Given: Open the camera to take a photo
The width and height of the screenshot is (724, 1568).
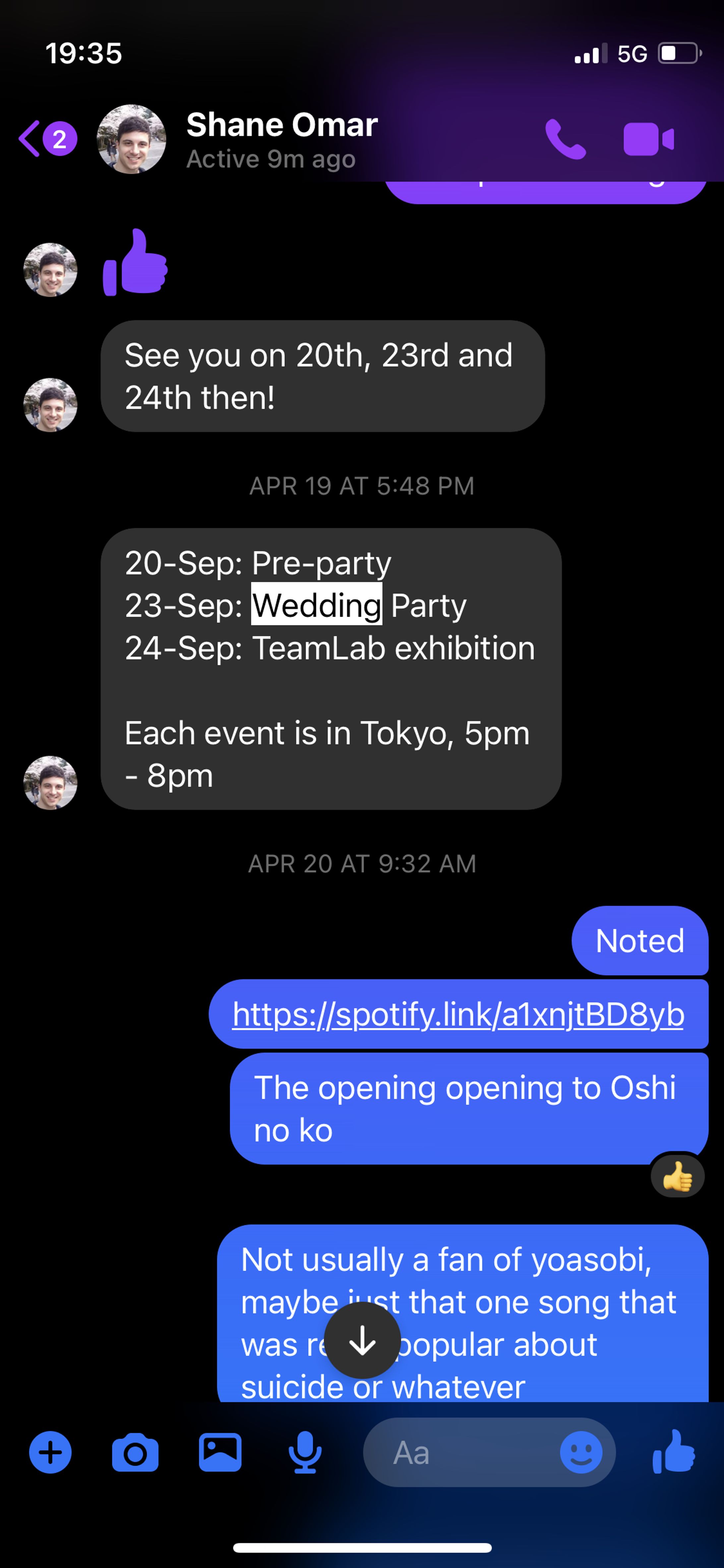Looking at the screenshot, I should click(x=135, y=1452).
